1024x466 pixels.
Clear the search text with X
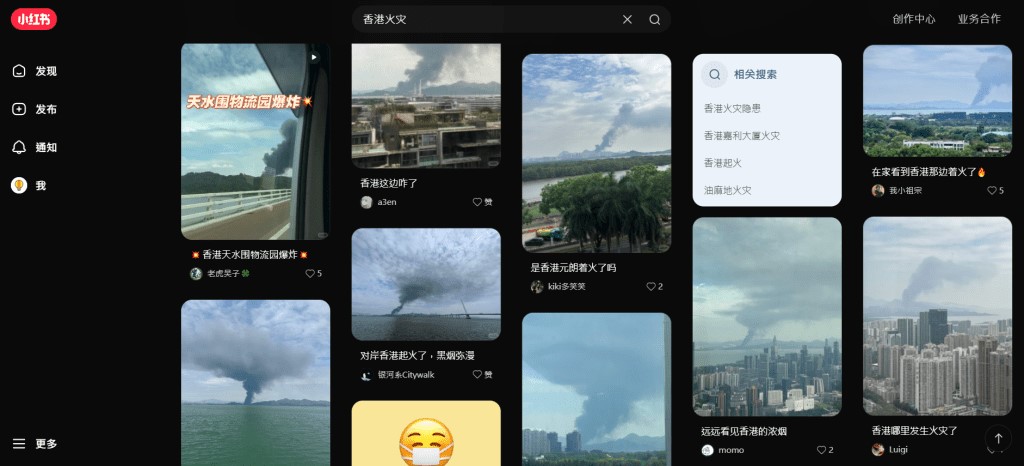627,19
